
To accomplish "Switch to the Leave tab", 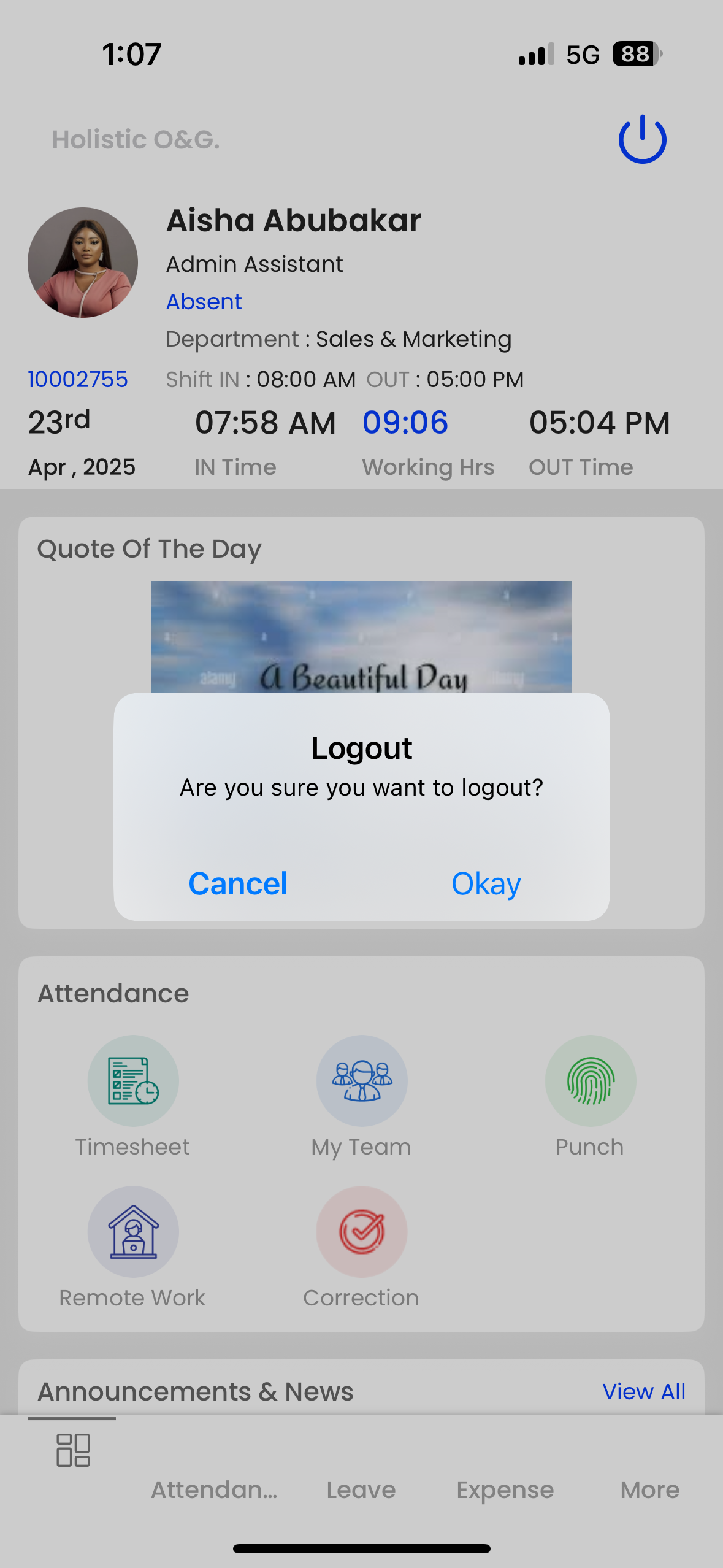I will (x=361, y=1489).
